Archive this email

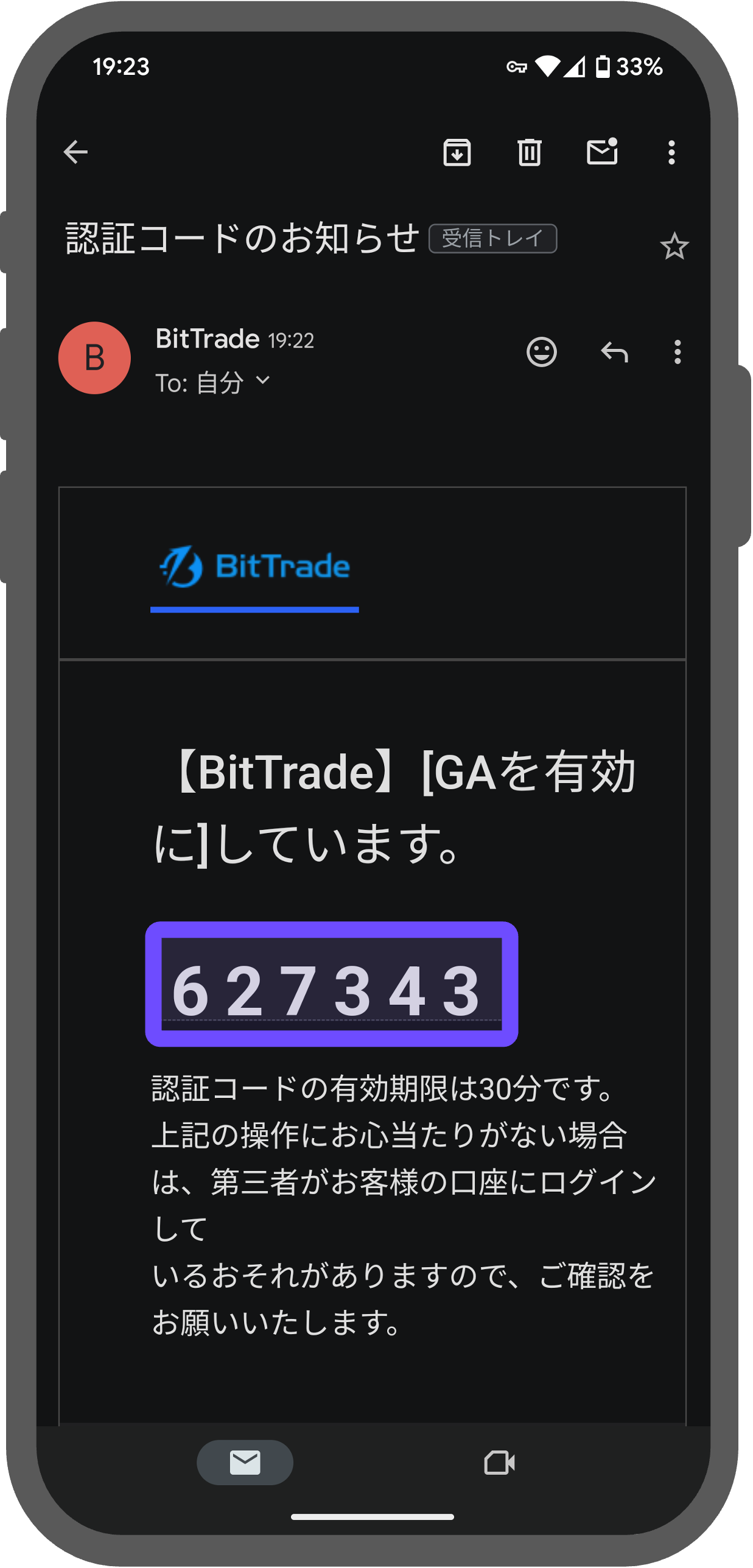[x=457, y=152]
